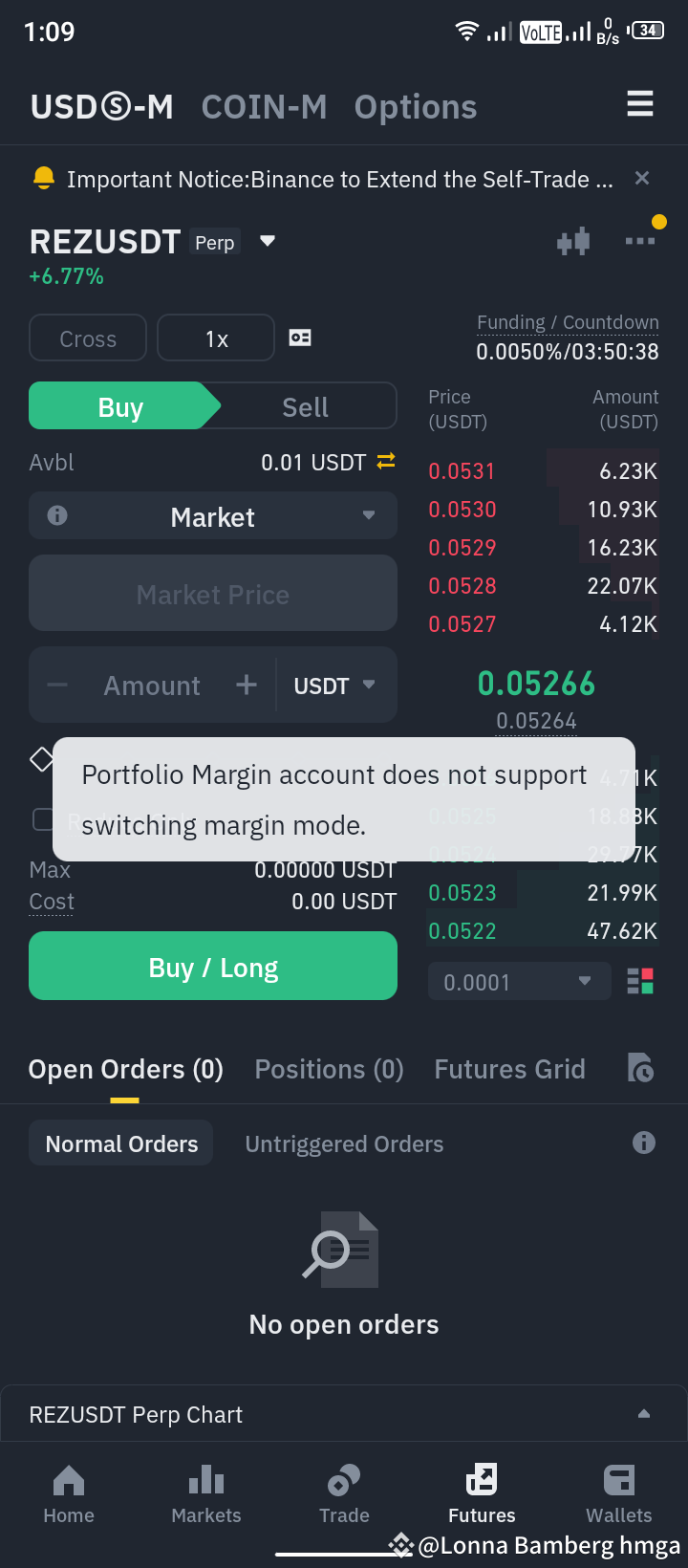
Task: Open the Positions (0) tab
Action: tap(329, 1068)
